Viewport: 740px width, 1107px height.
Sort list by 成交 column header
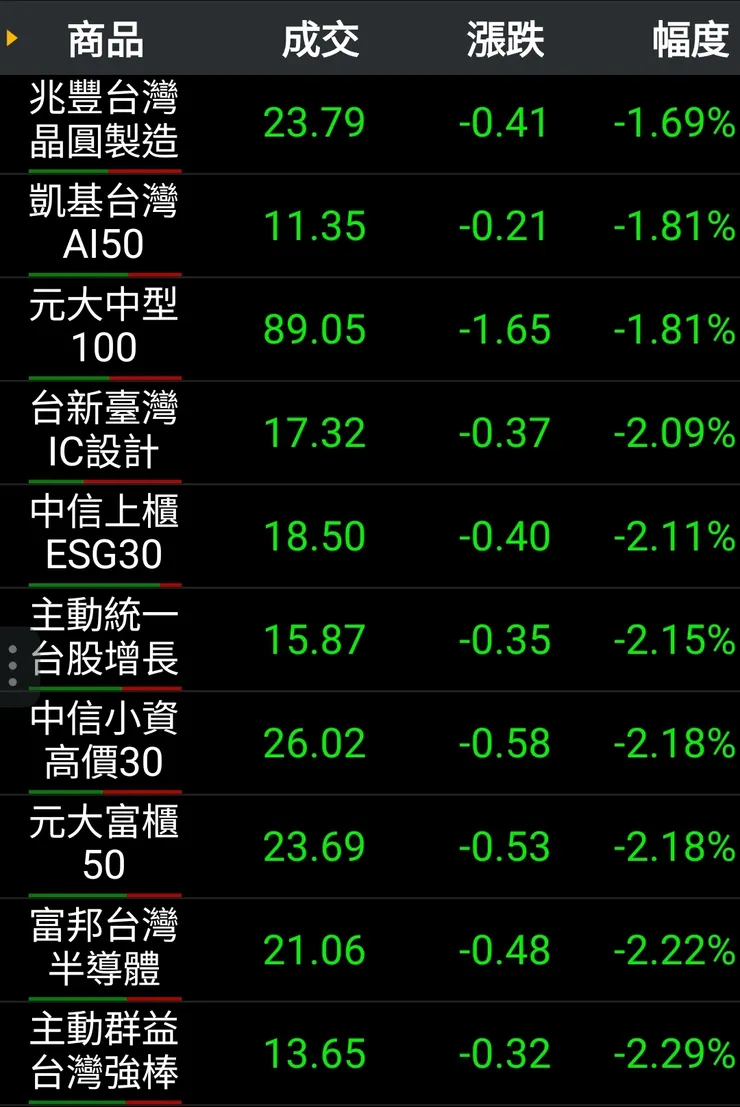point(320,40)
